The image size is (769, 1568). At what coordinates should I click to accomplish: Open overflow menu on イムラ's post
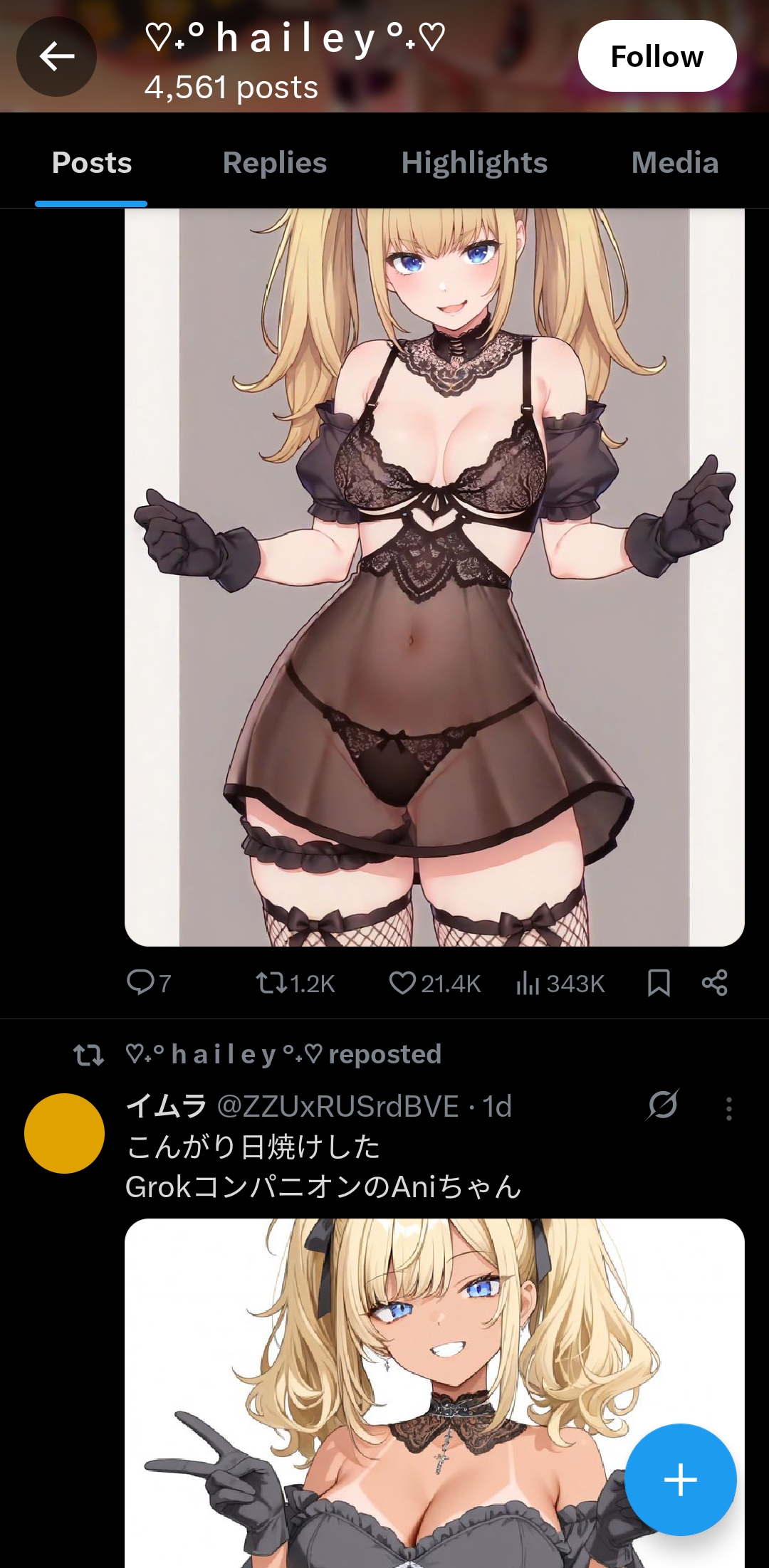coord(728,1108)
